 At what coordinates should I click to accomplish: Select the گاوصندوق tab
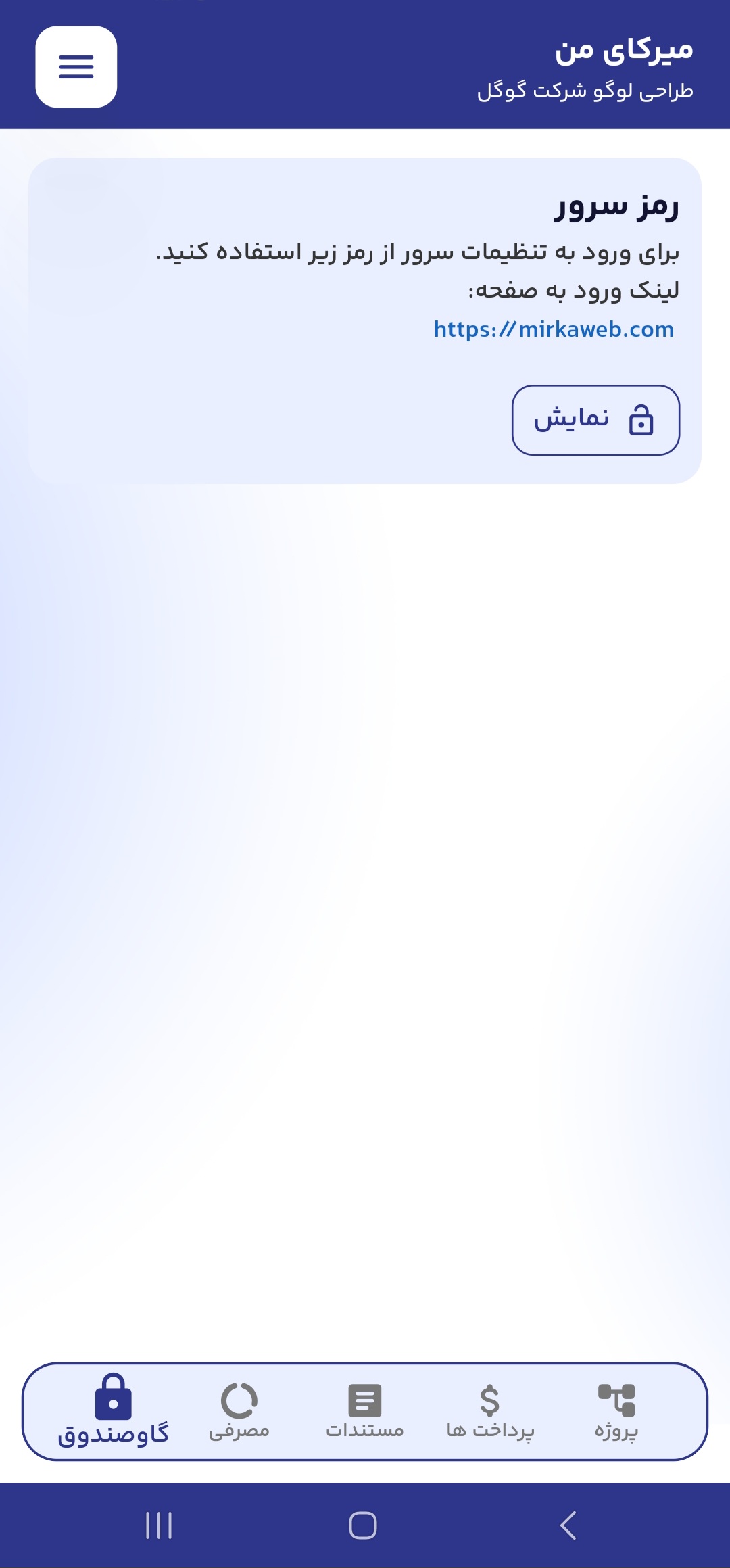tap(114, 1411)
